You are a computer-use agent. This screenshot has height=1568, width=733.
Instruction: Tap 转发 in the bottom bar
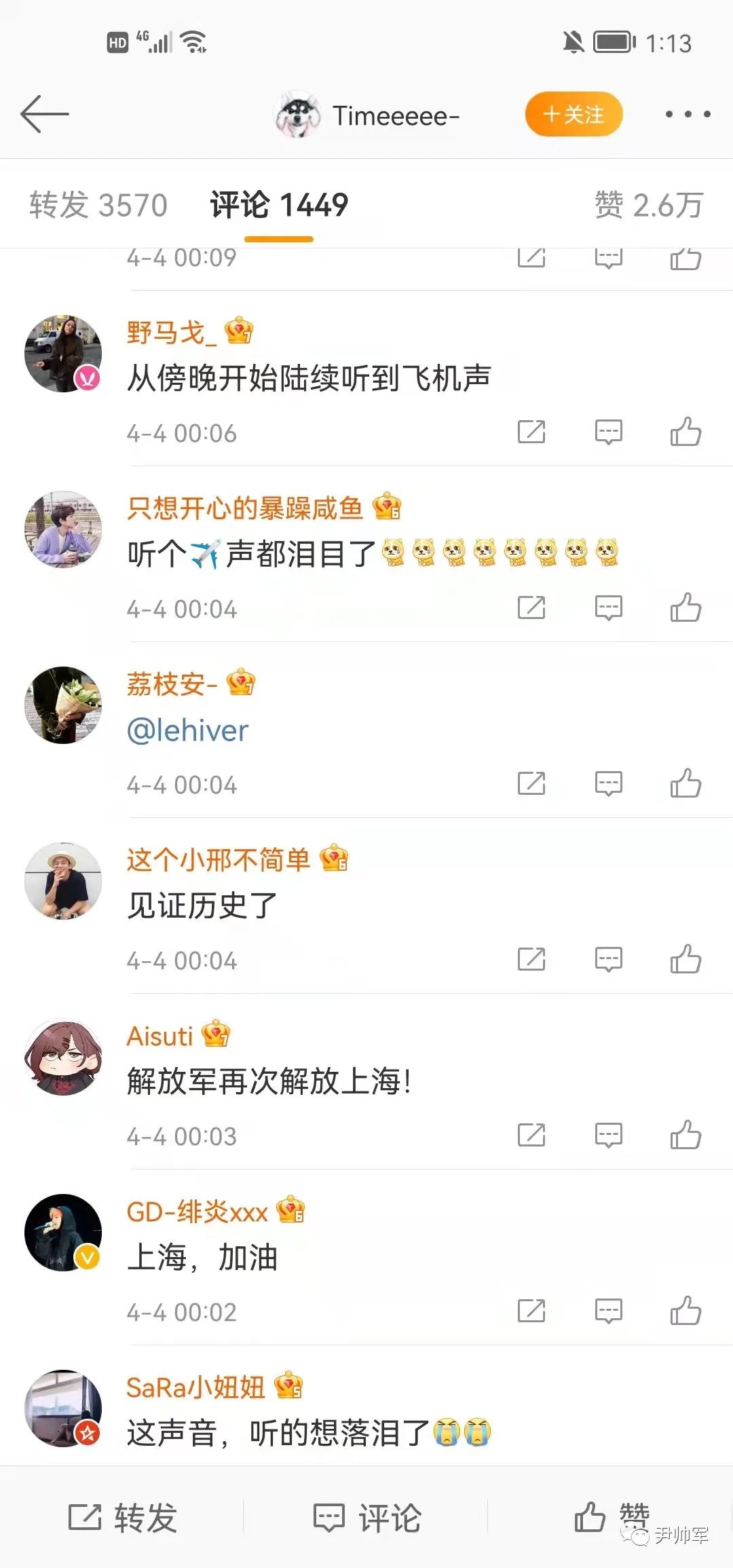pos(123,1518)
